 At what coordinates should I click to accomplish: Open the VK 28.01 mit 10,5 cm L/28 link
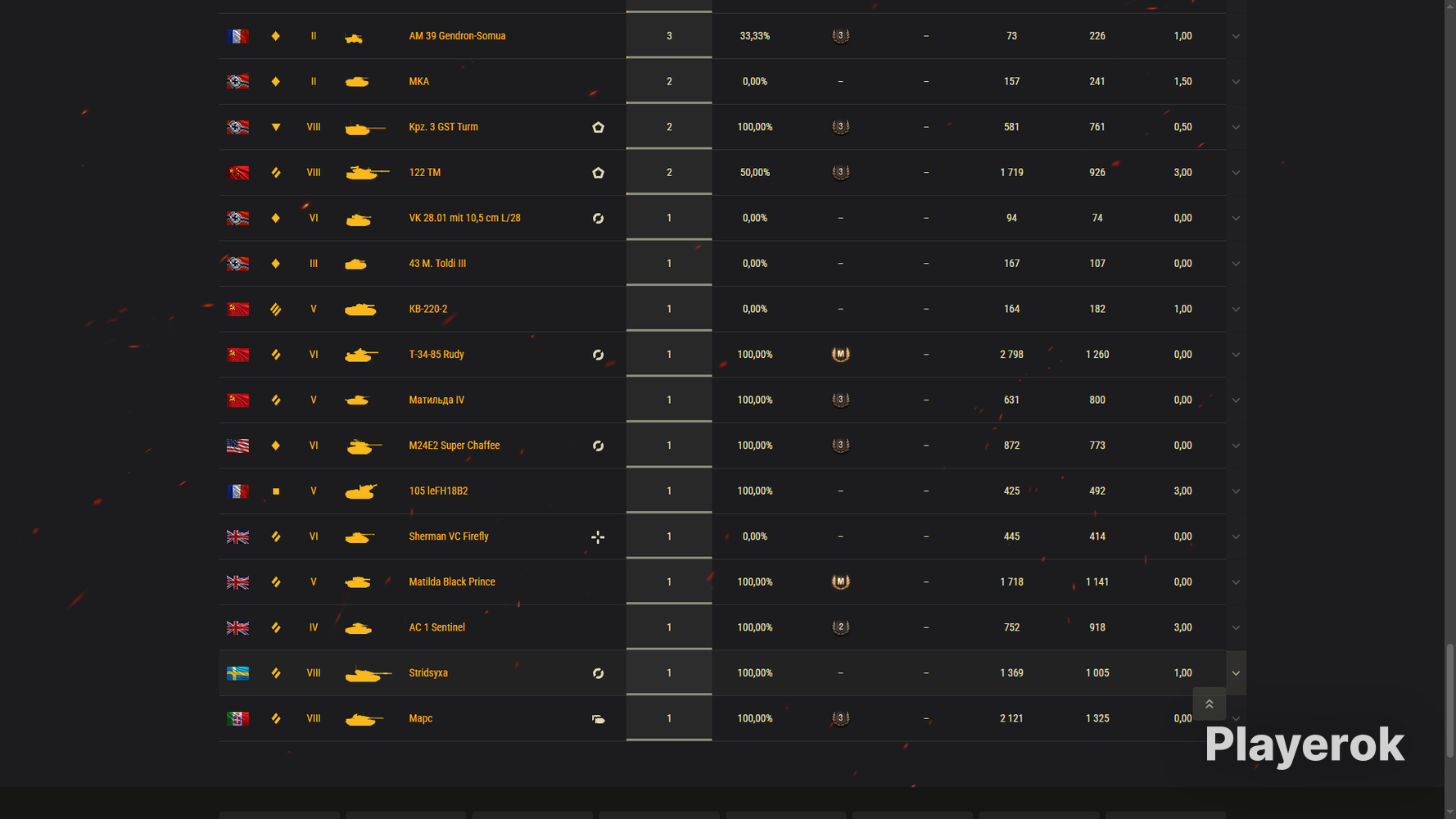(x=464, y=218)
